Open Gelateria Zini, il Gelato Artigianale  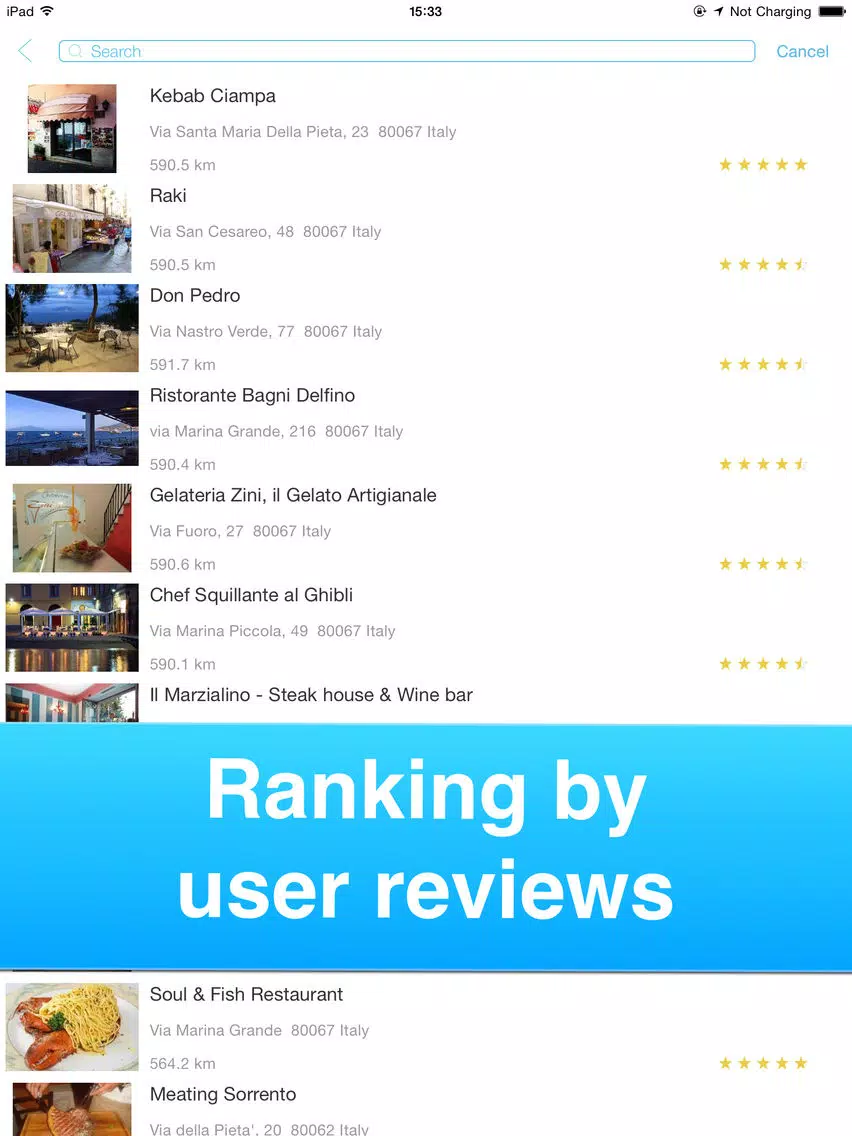point(293,496)
